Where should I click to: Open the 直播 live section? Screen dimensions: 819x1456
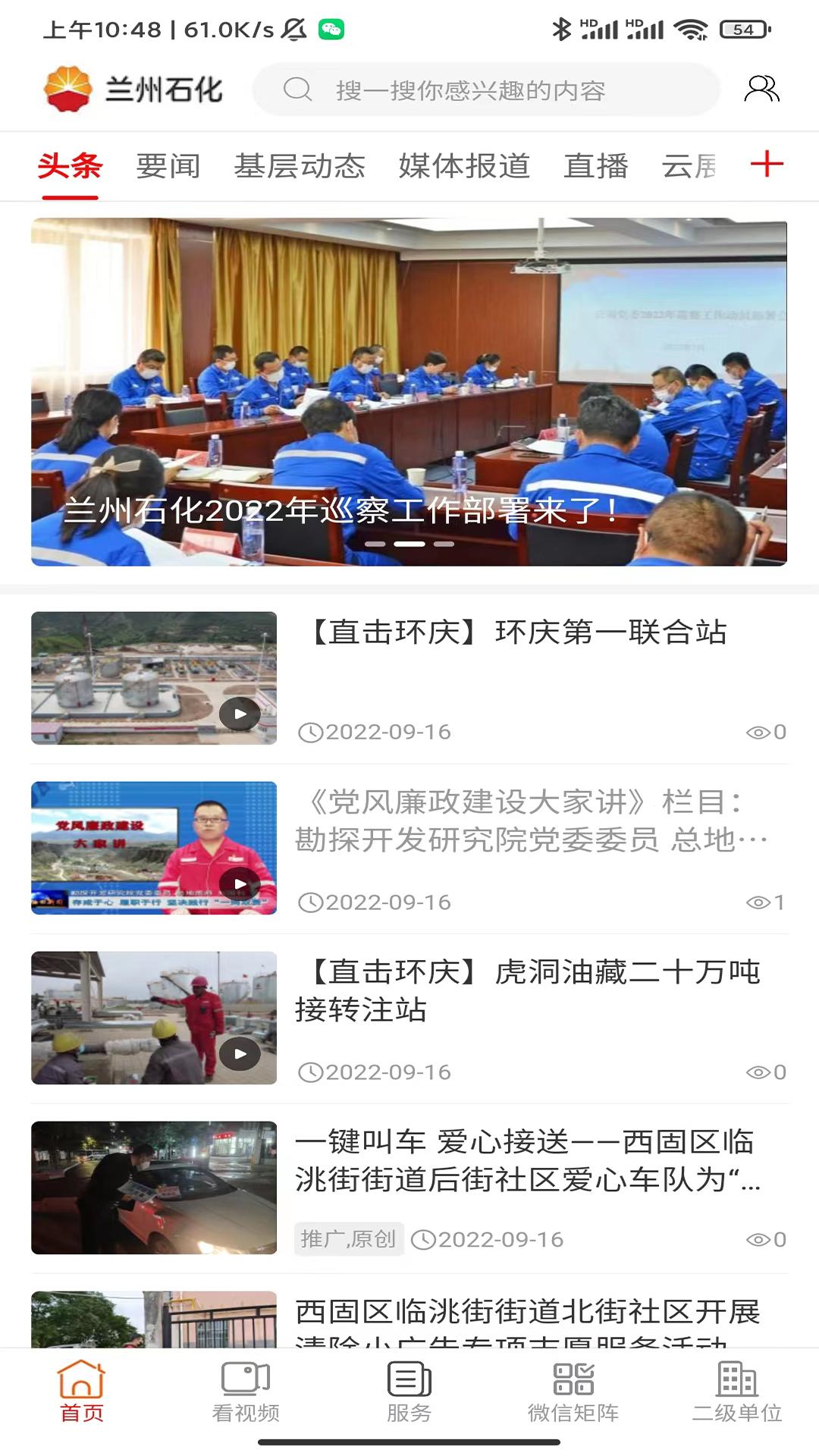pos(596,165)
